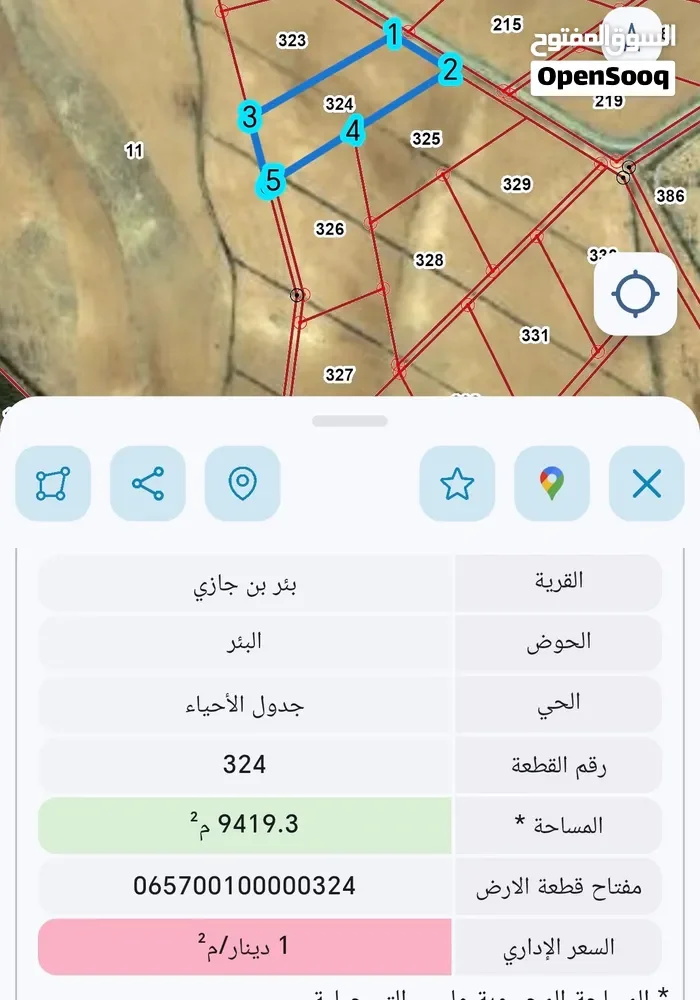Tap the polygon draw icon

(x=53, y=483)
